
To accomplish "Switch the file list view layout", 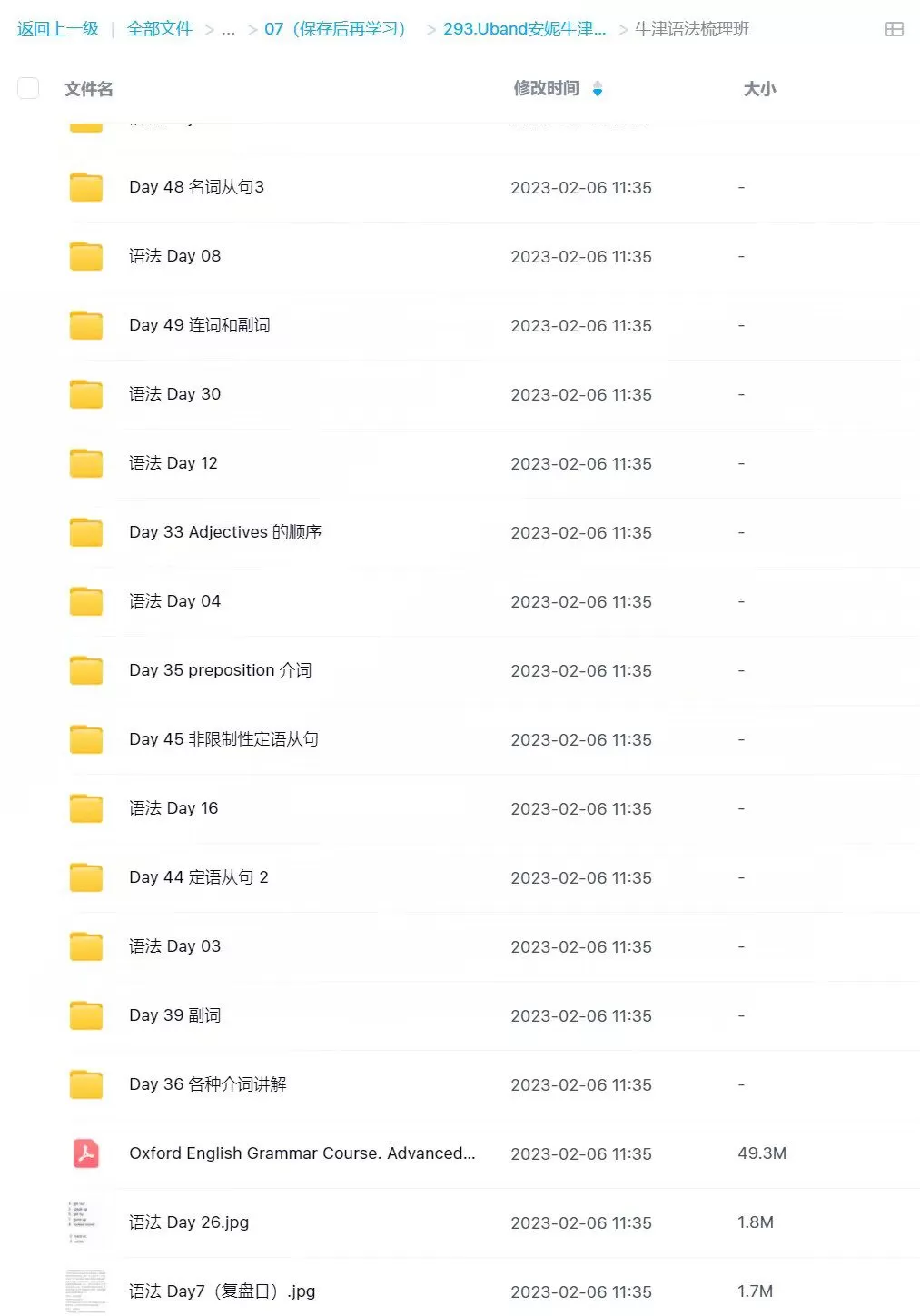I will (894, 29).
